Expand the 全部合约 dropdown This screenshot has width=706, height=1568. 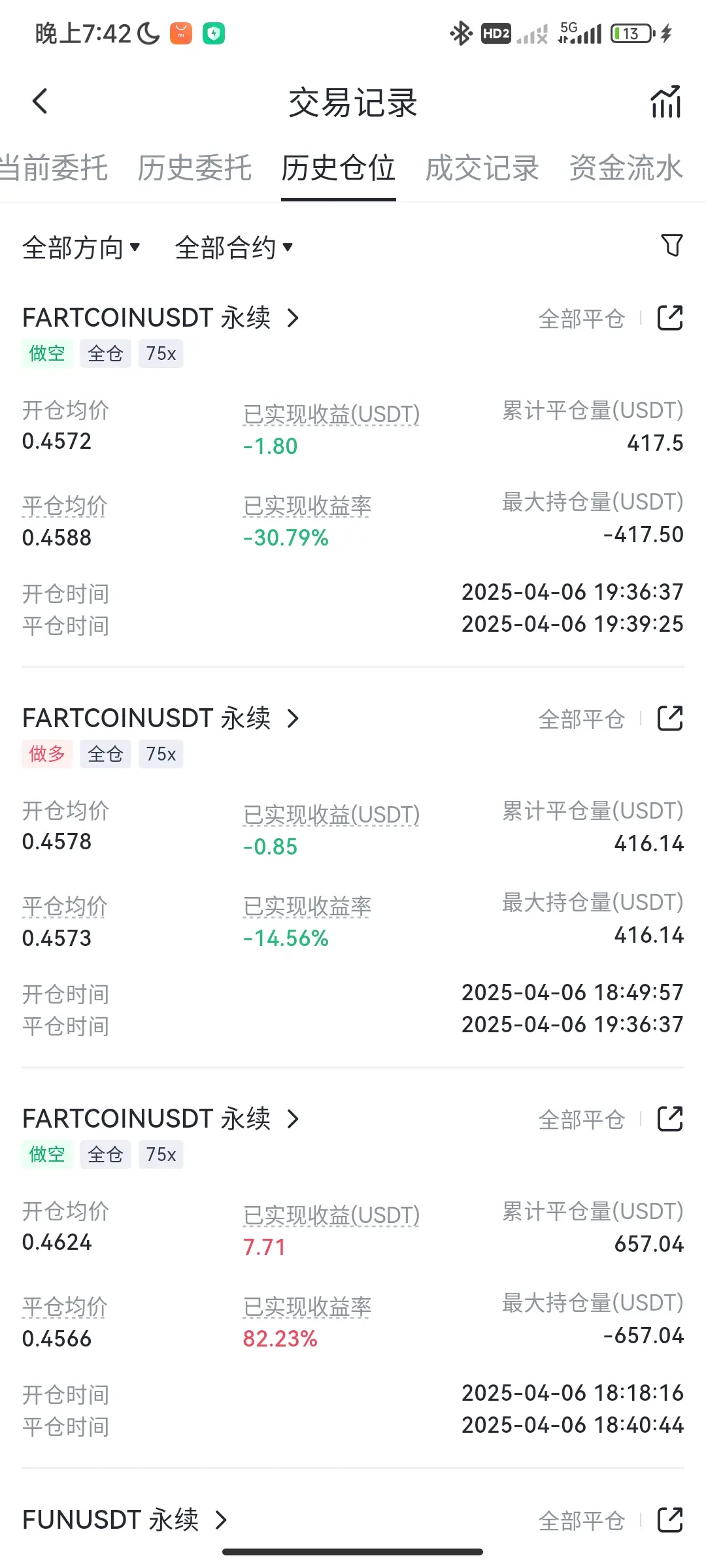(x=234, y=248)
